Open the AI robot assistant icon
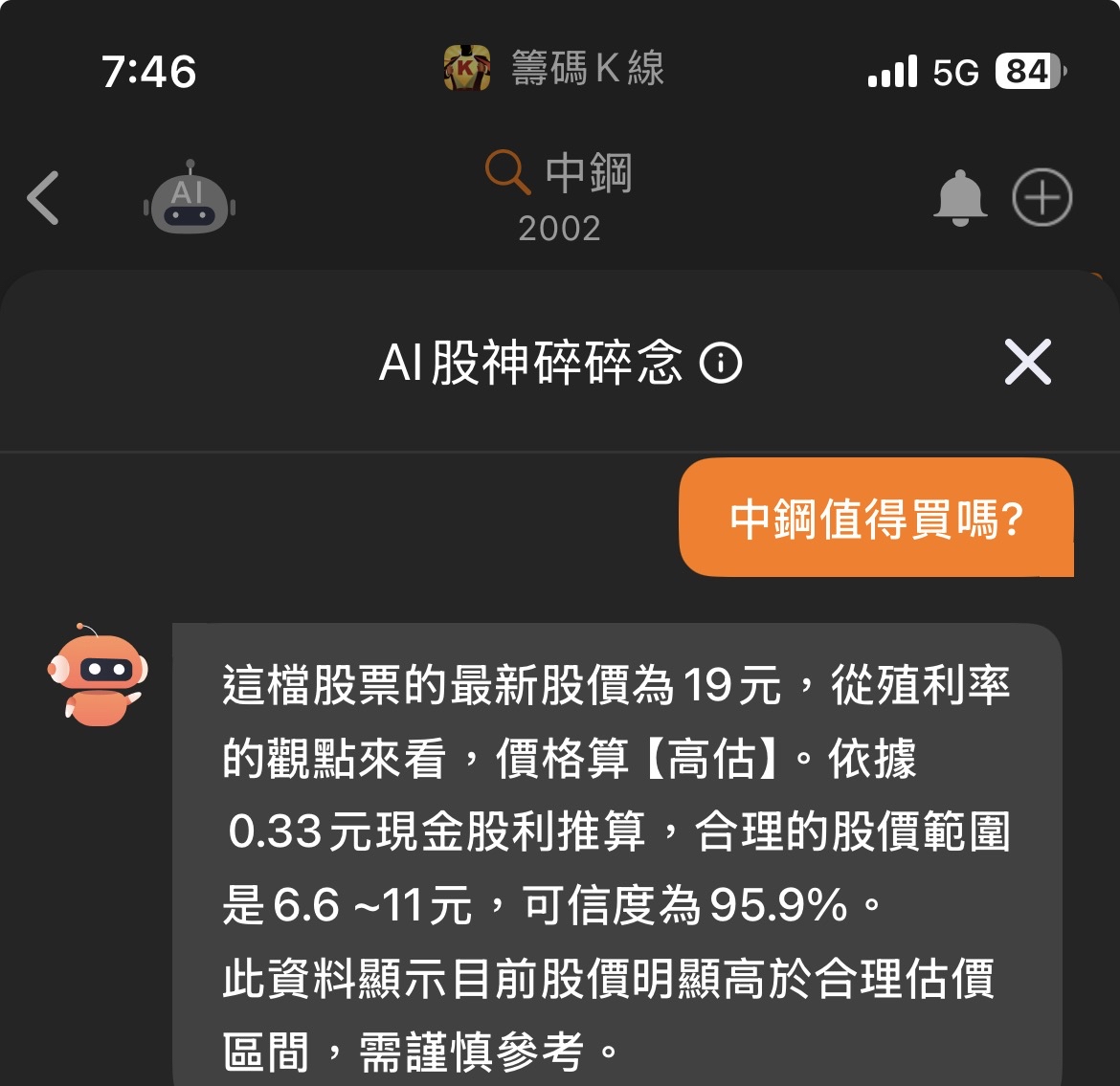The height and width of the screenshot is (1086, 1120). tap(190, 198)
